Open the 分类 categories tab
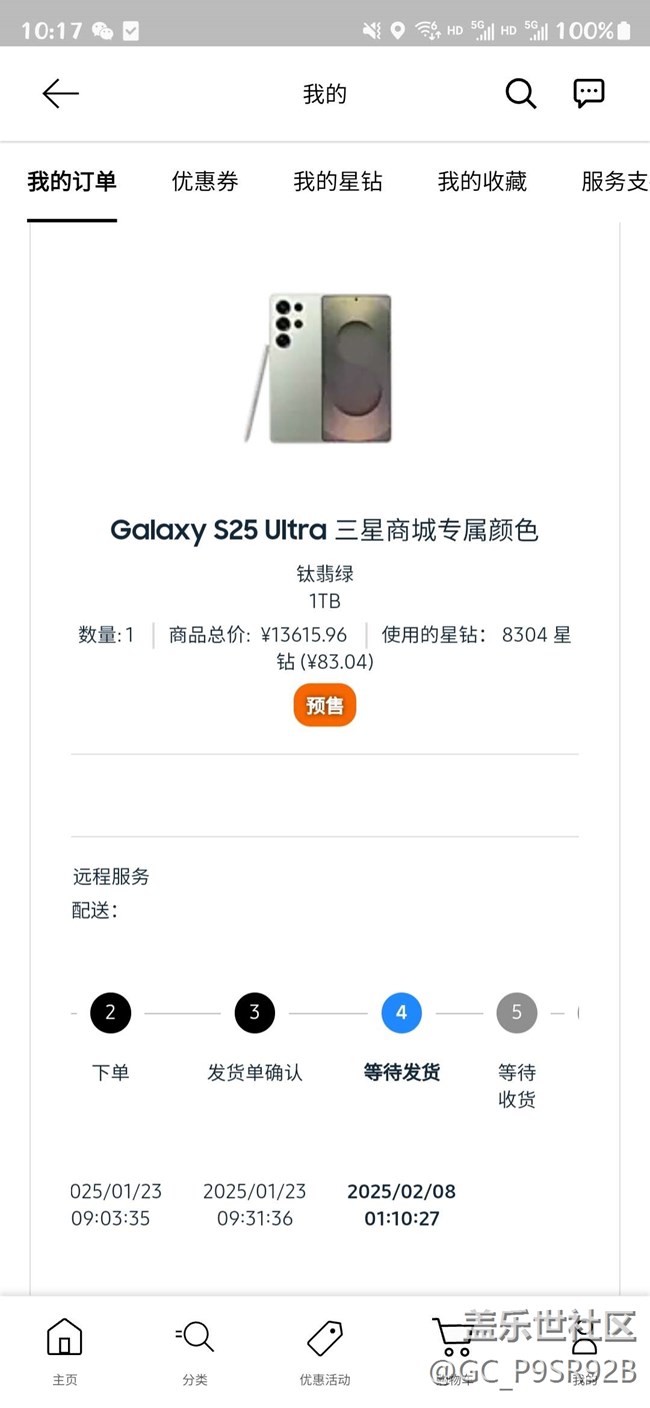The width and height of the screenshot is (650, 1408). point(195,1351)
